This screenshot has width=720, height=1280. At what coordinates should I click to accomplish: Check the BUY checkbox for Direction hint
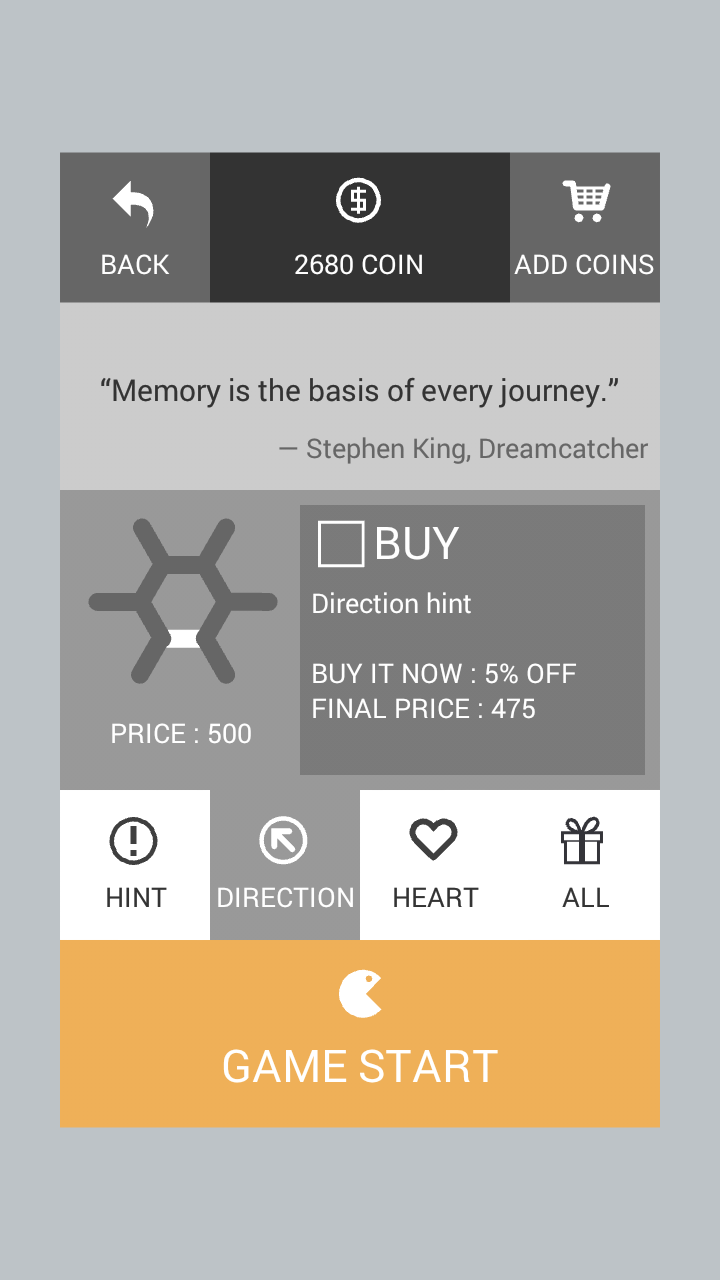[x=340, y=544]
